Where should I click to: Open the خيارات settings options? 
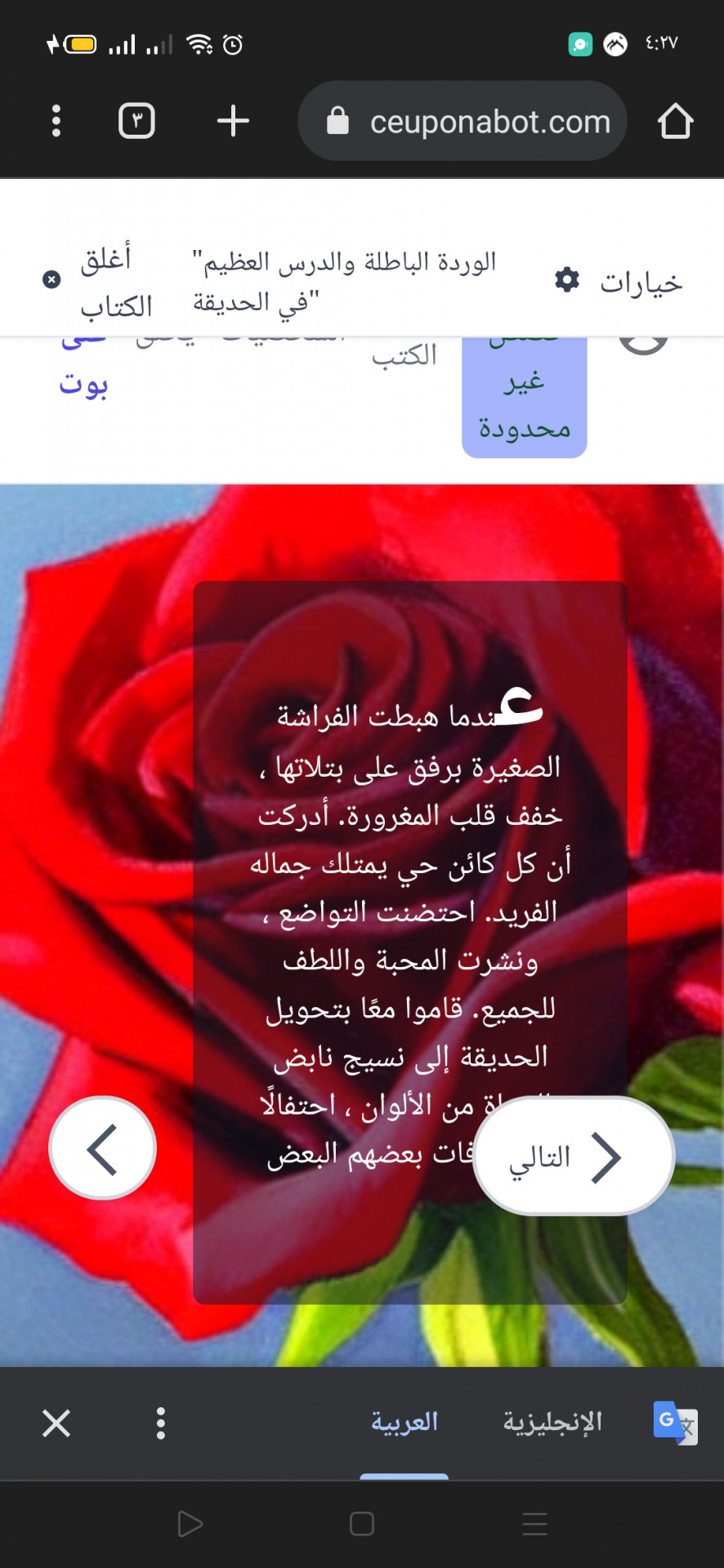pos(619,282)
